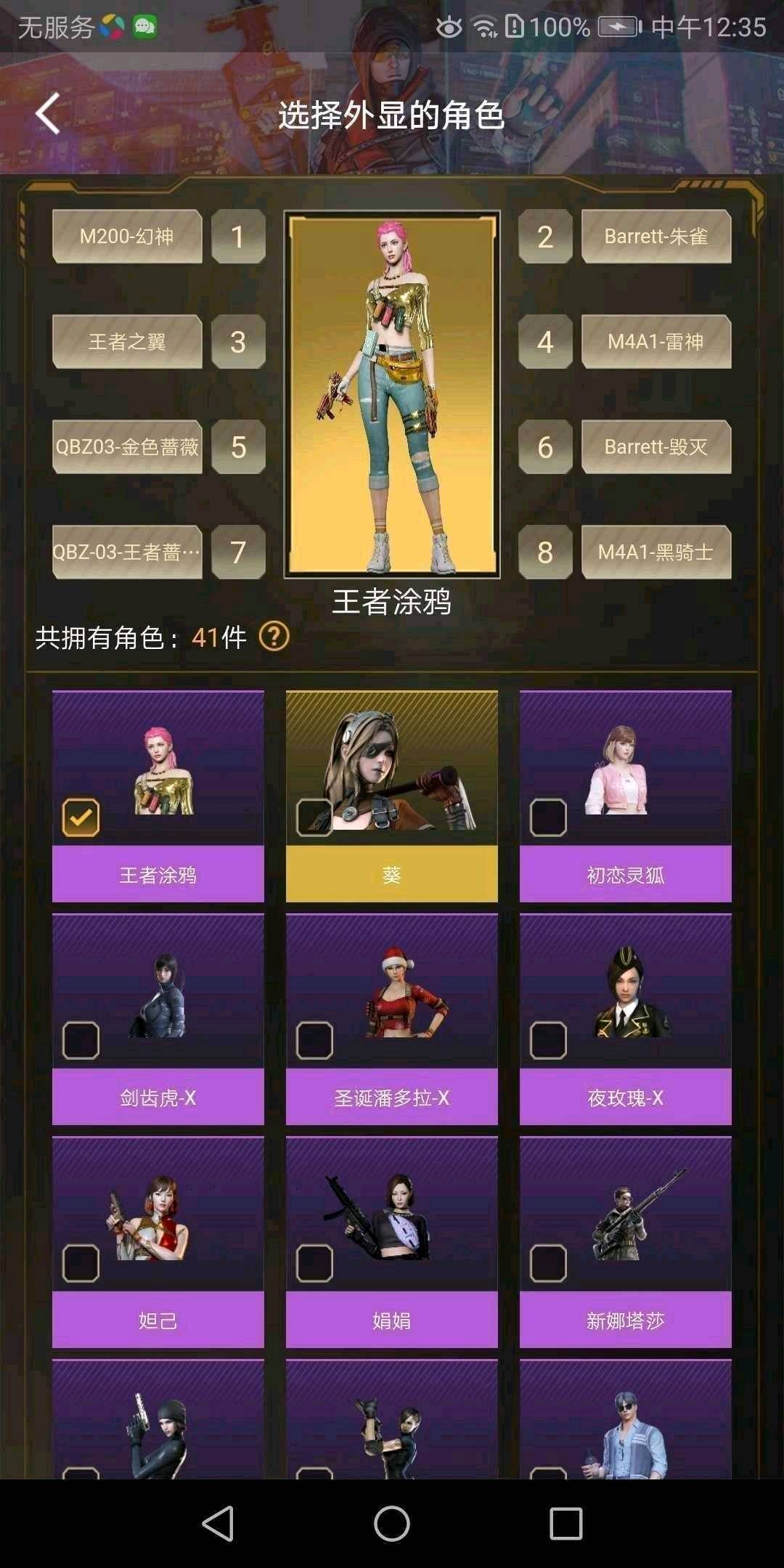Select the 妲己 character checkbox
Image resolution: width=784 pixels, height=1568 pixels.
tap(81, 1263)
